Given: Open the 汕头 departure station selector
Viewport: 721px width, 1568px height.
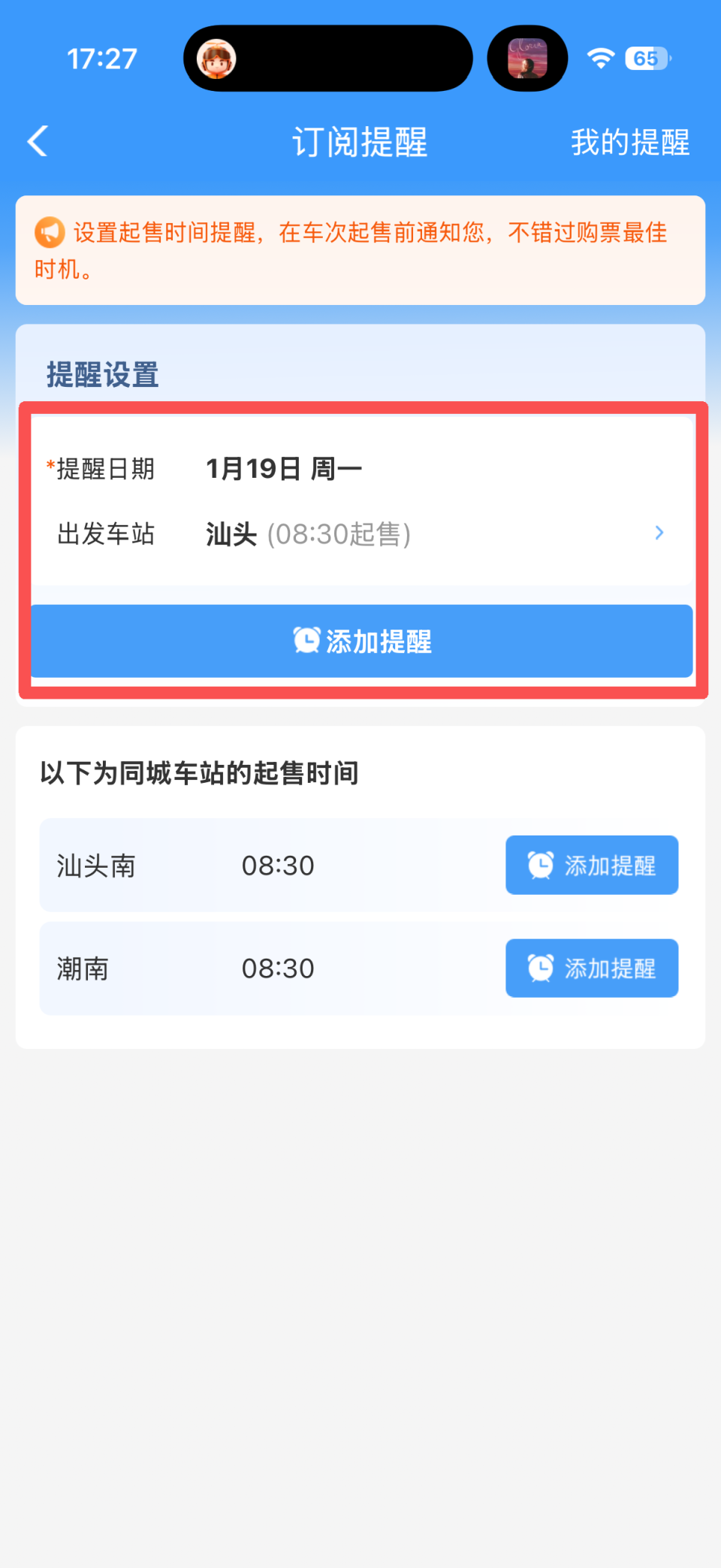Looking at the screenshot, I should click(x=308, y=533).
